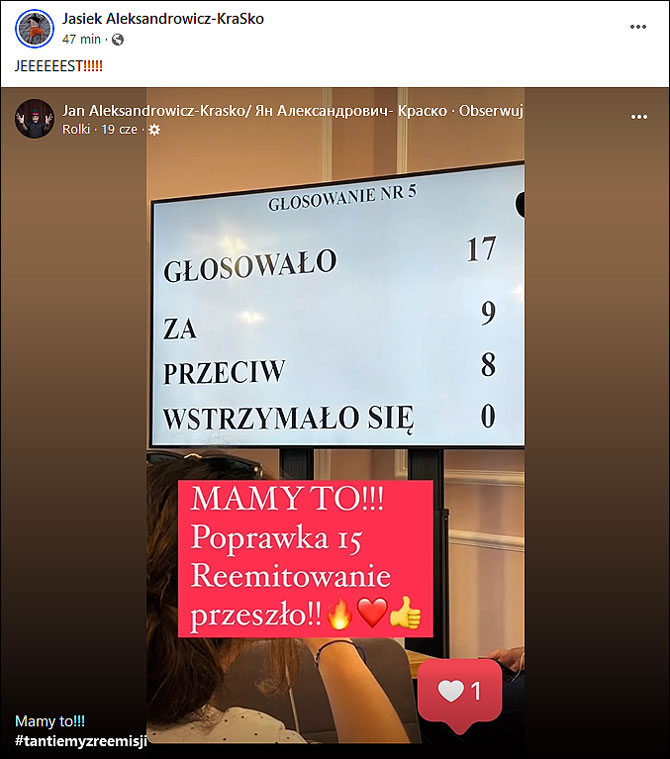Open the 47 min post timestamp
The image size is (670, 759).
click(81, 39)
